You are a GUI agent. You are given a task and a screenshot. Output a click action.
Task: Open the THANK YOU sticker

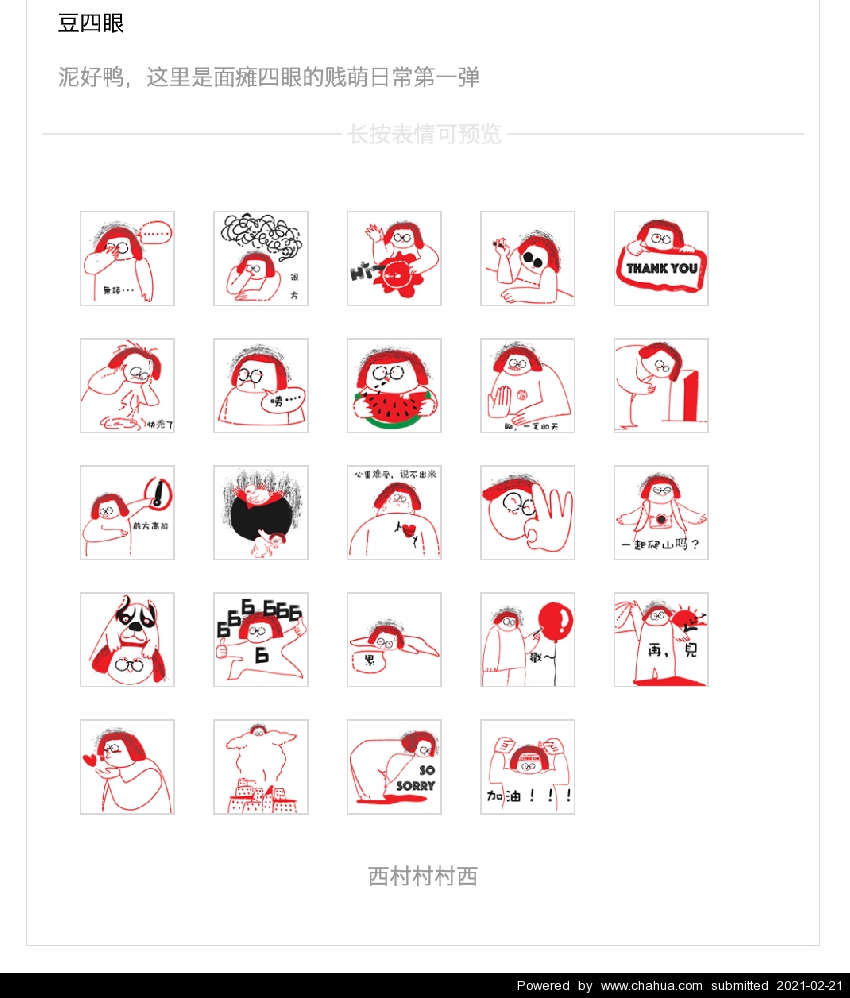pos(660,258)
